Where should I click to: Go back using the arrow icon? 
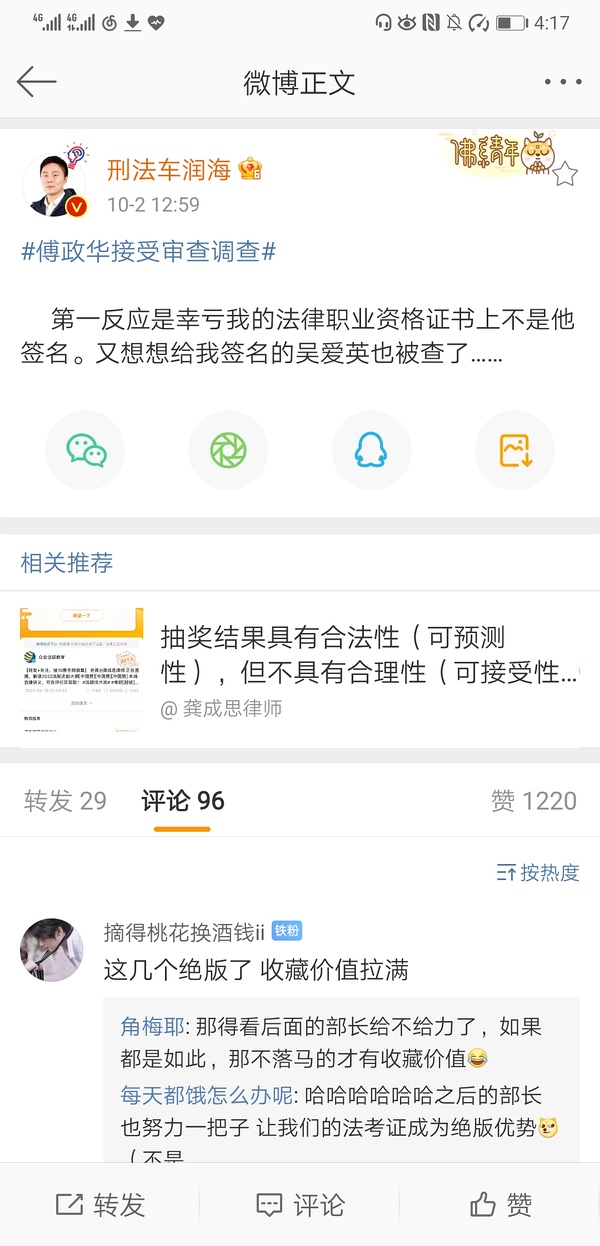pyautogui.click(x=36, y=82)
